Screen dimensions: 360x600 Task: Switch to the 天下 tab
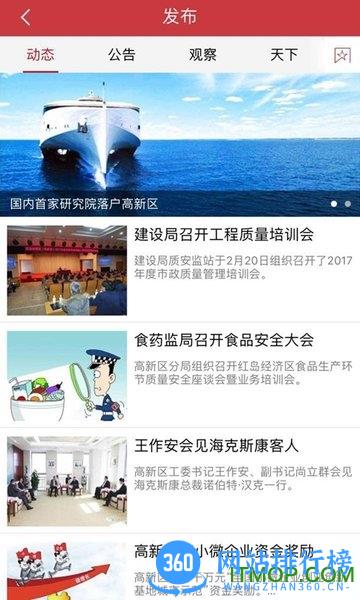click(283, 55)
